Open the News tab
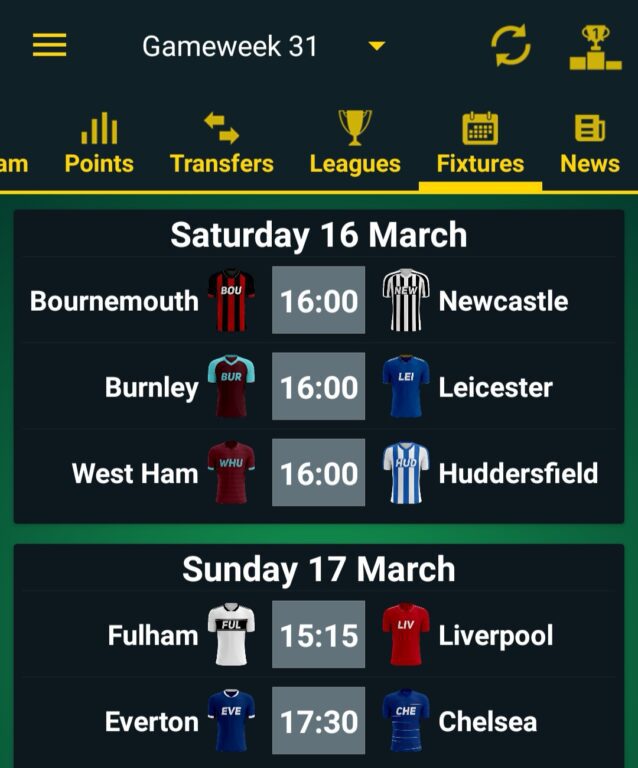 coord(589,145)
